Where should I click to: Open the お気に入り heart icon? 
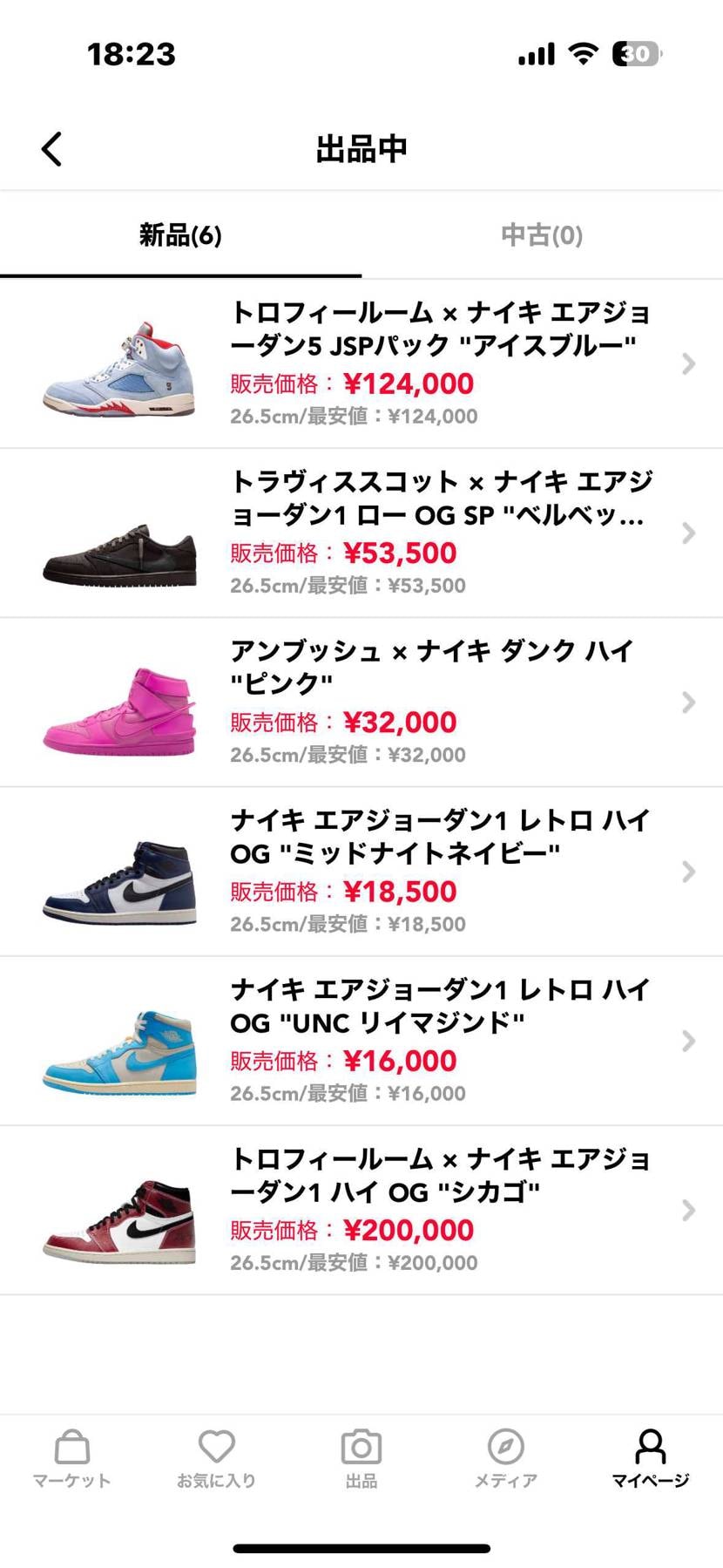pos(216,1449)
